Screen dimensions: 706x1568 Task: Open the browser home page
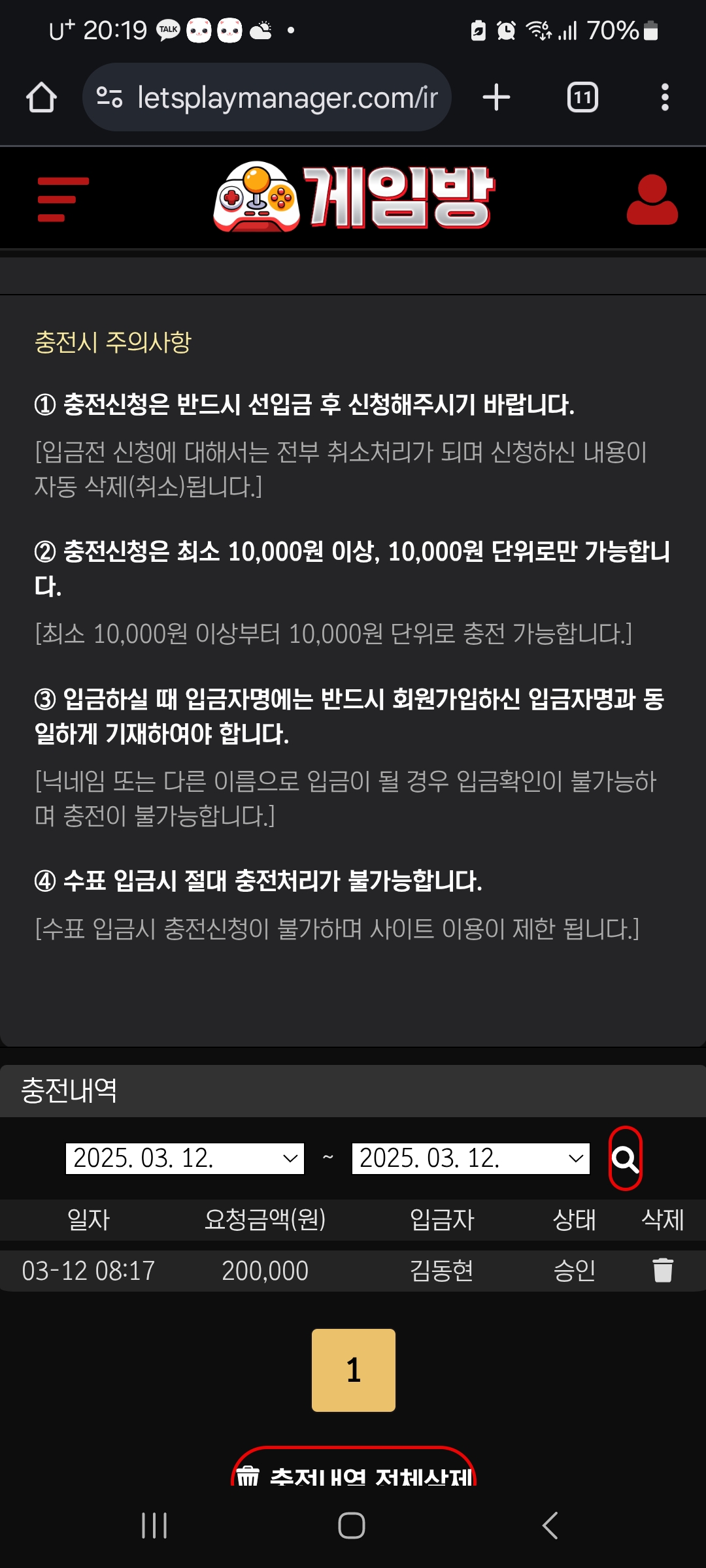click(41, 97)
